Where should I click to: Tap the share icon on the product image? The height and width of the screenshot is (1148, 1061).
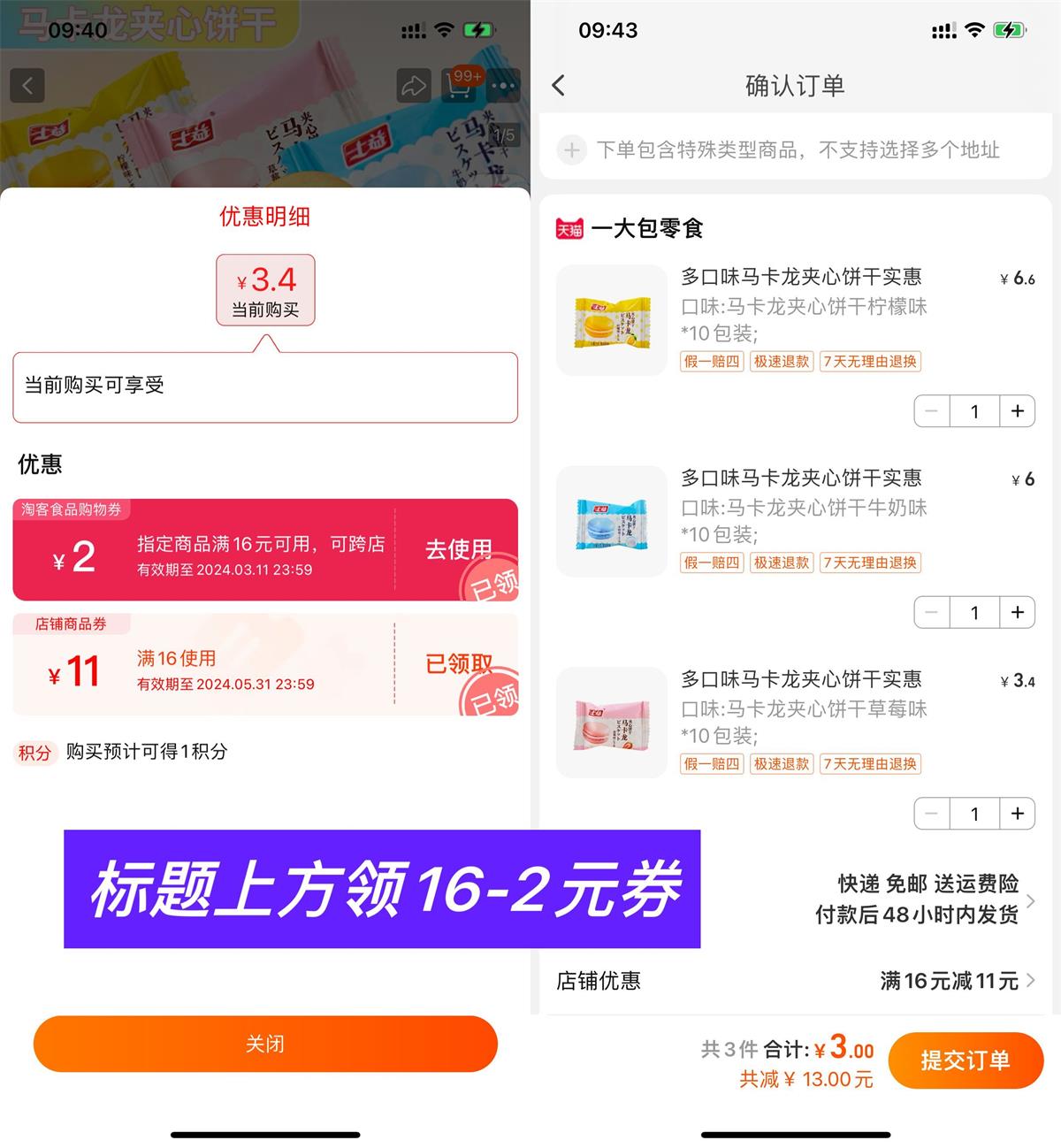click(x=413, y=86)
